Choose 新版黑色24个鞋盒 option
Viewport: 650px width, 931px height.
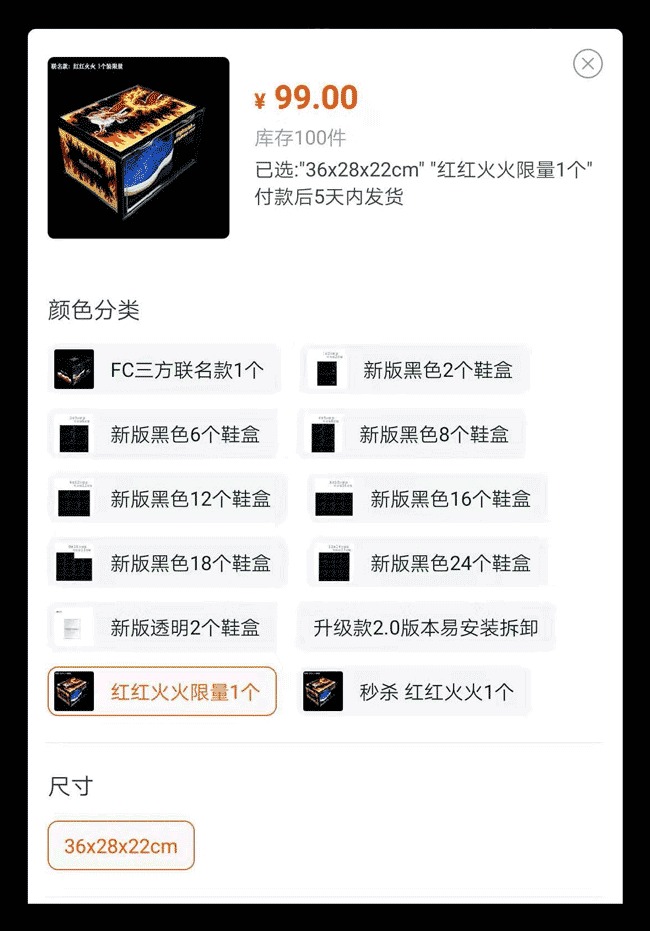pyautogui.click(x=428, y=563)
